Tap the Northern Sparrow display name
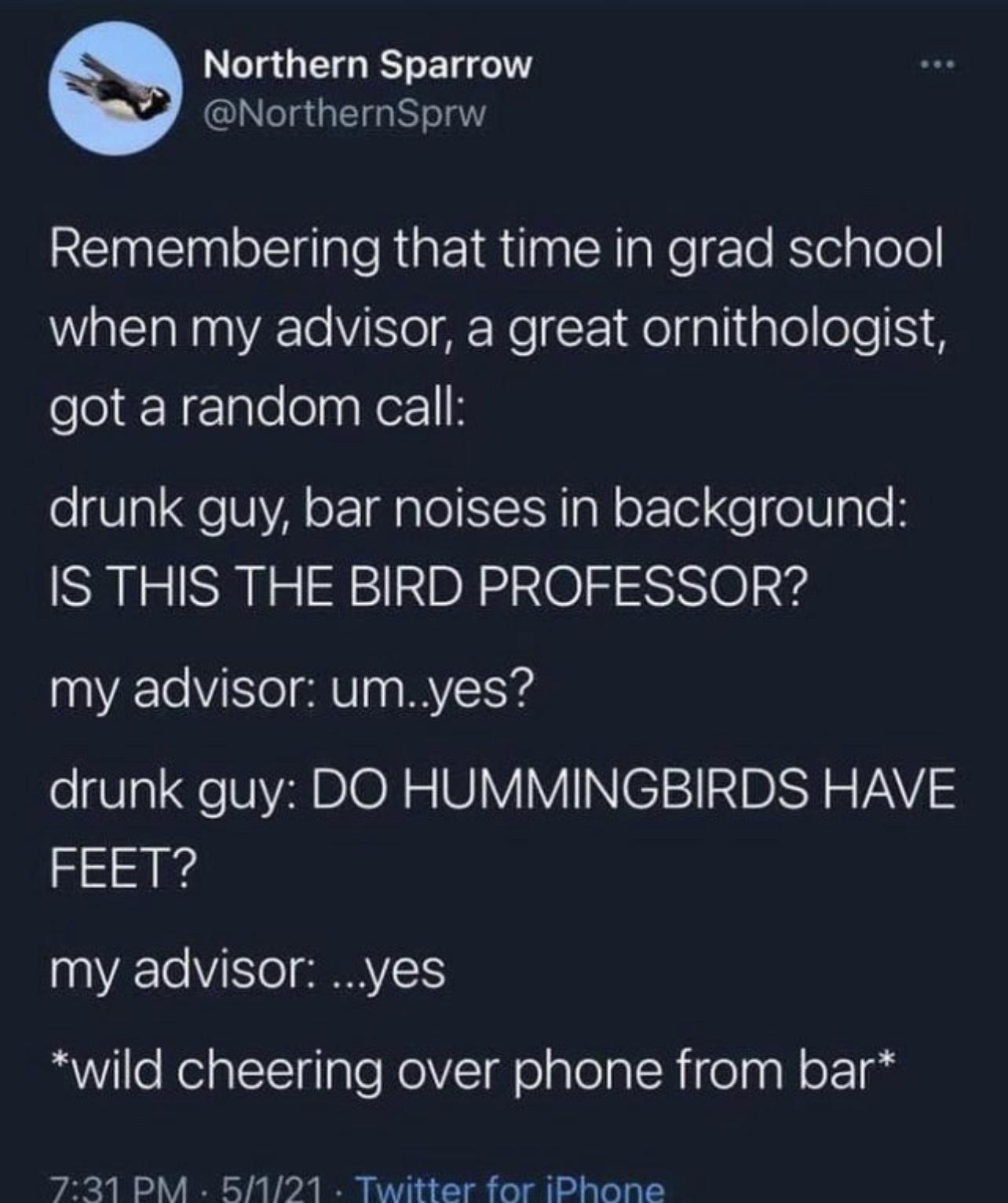1008x1203 pixels. click(367, 64)
